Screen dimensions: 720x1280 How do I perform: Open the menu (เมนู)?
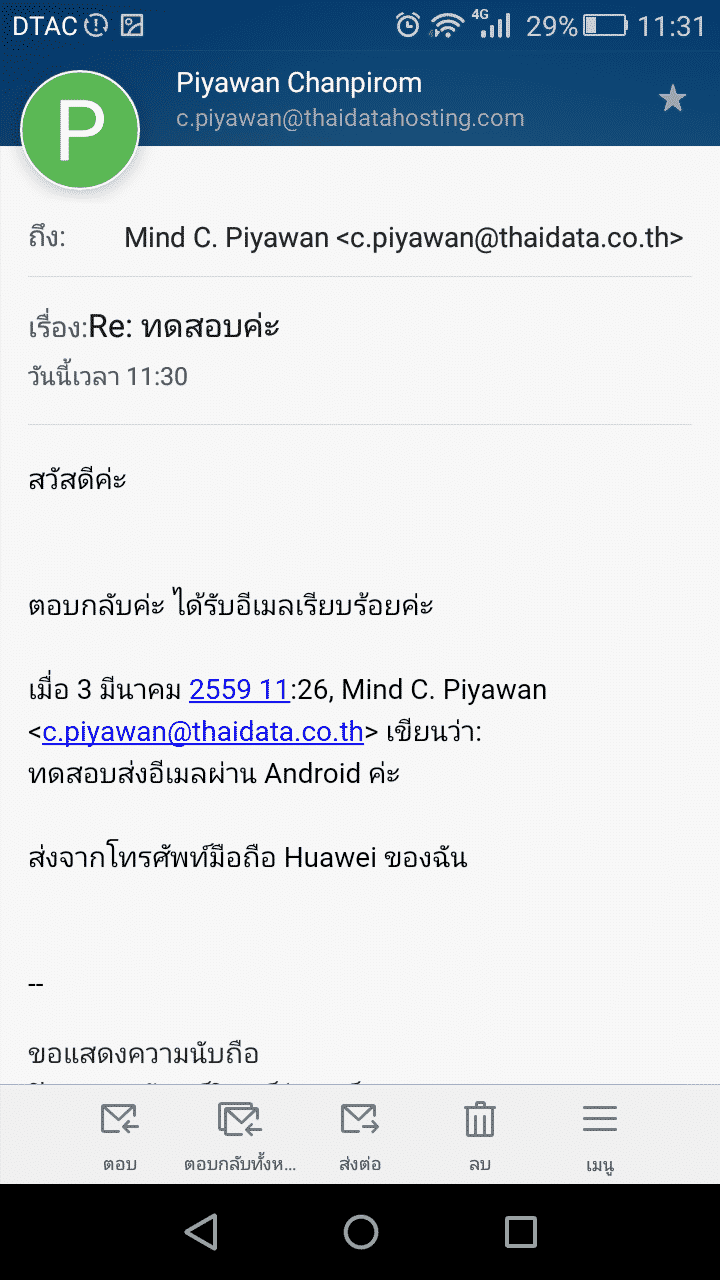(x=600, y=1136)
